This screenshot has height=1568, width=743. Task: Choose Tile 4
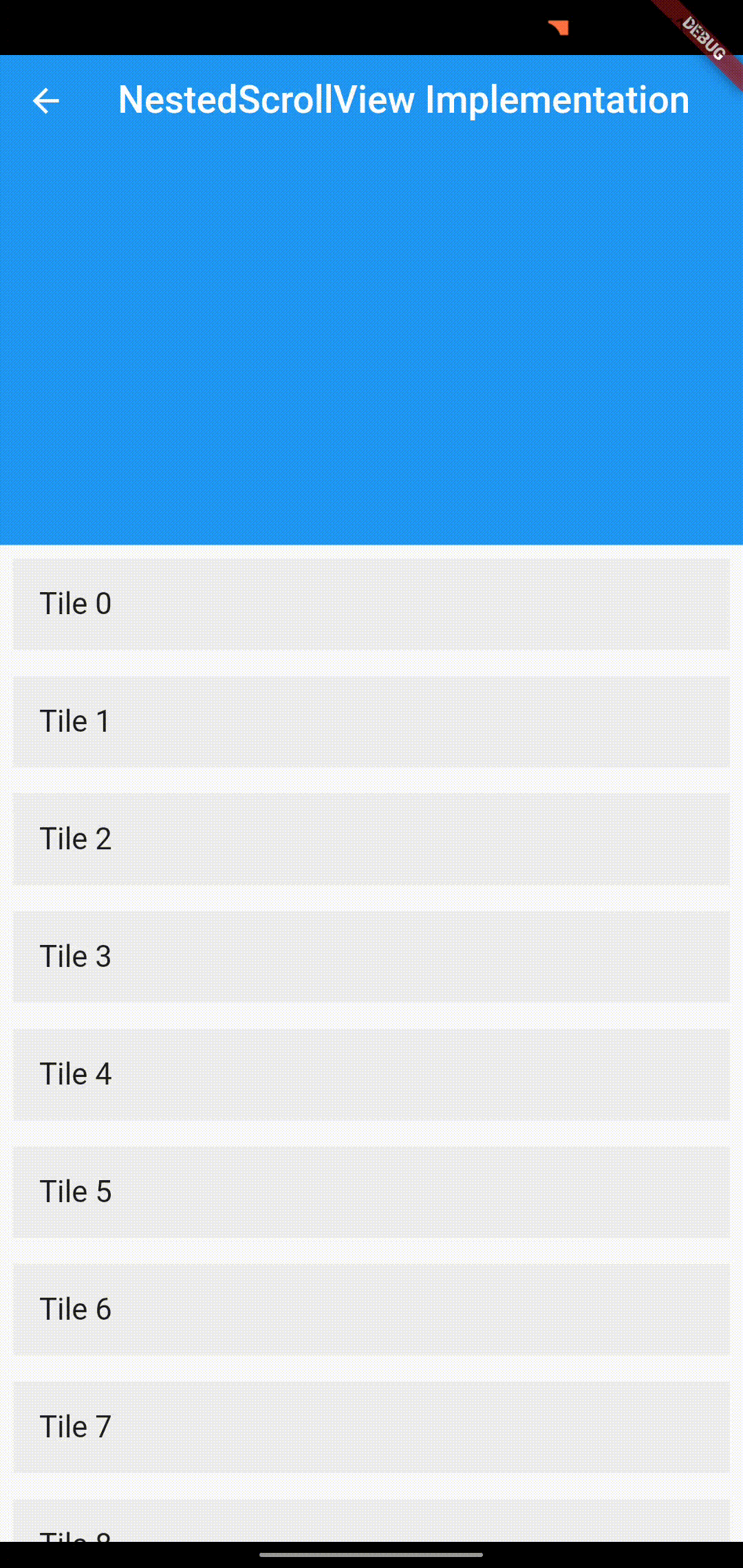(371, 1074)
